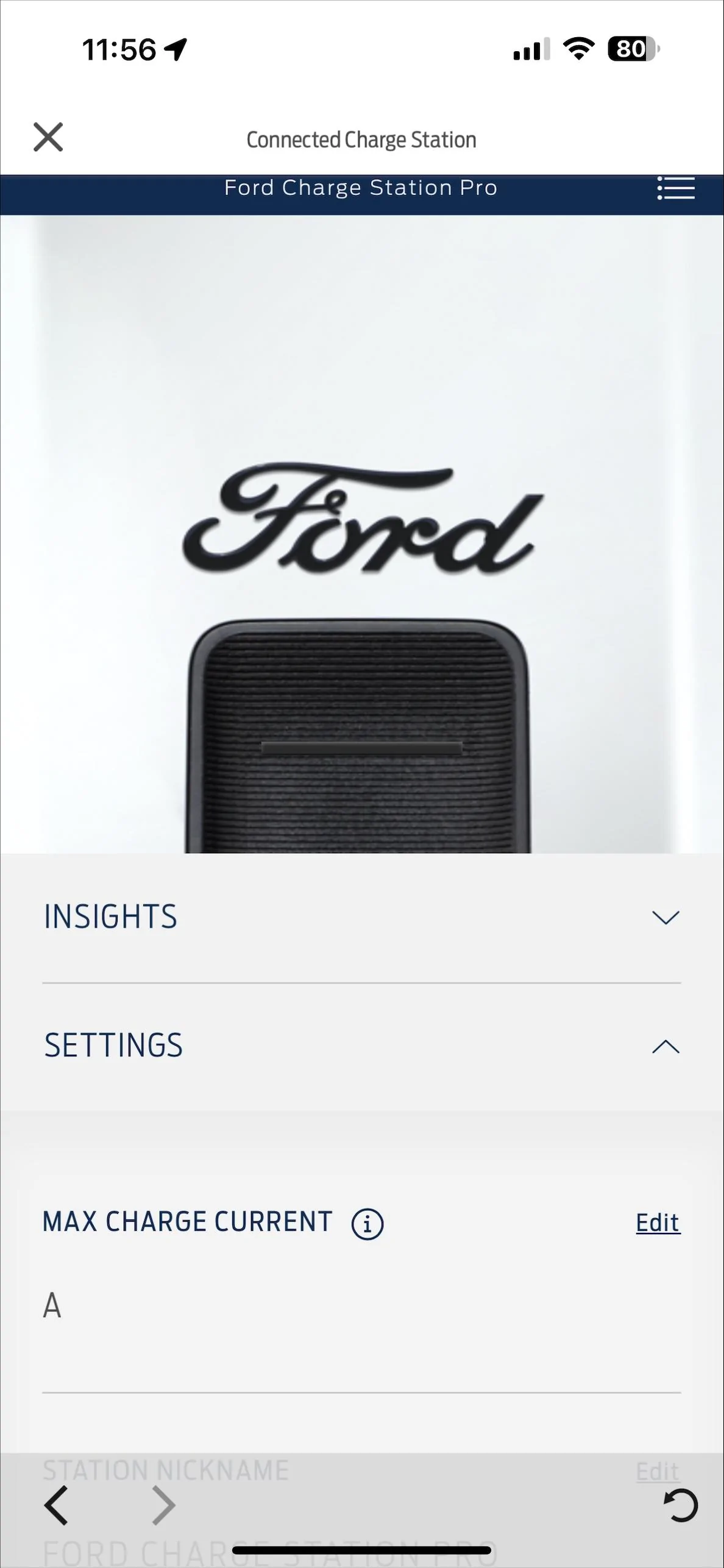Show info about Max Charge Current
This screenshot has width=724, height=1568.
coord(367,1224)
